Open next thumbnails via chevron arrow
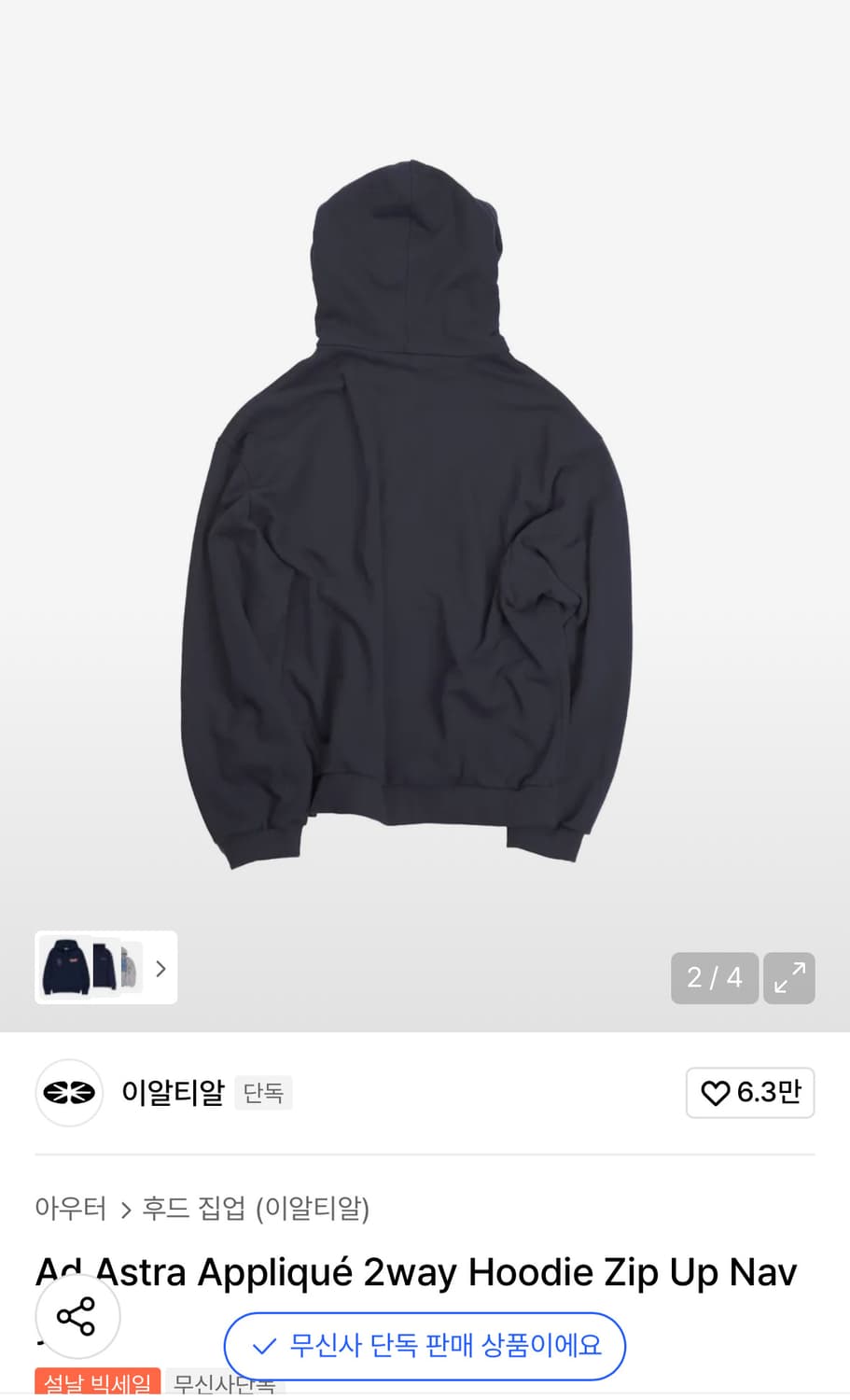The image size is (850, 1400). pos(160,968)
